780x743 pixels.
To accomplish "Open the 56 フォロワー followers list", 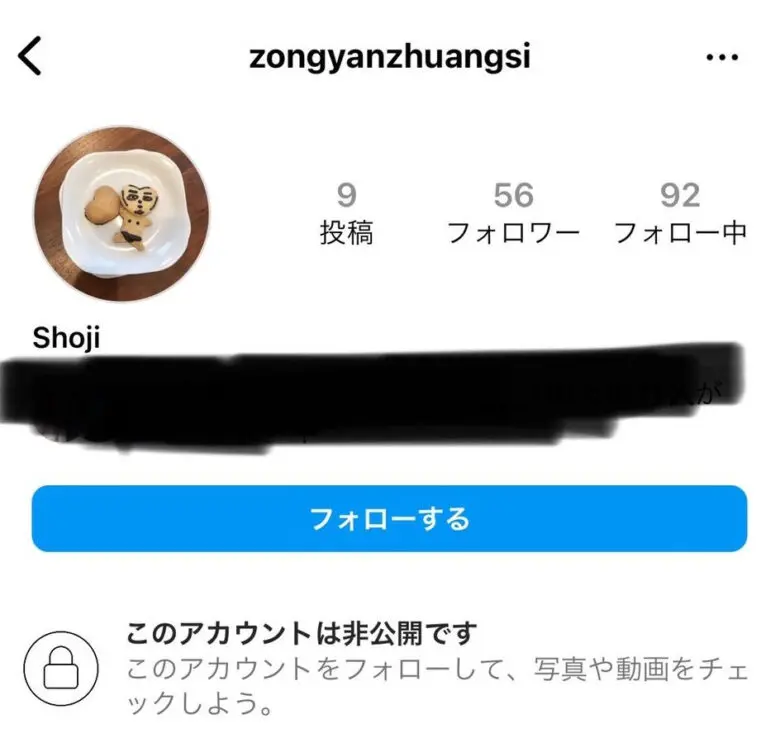I will [x=513, y=213].
